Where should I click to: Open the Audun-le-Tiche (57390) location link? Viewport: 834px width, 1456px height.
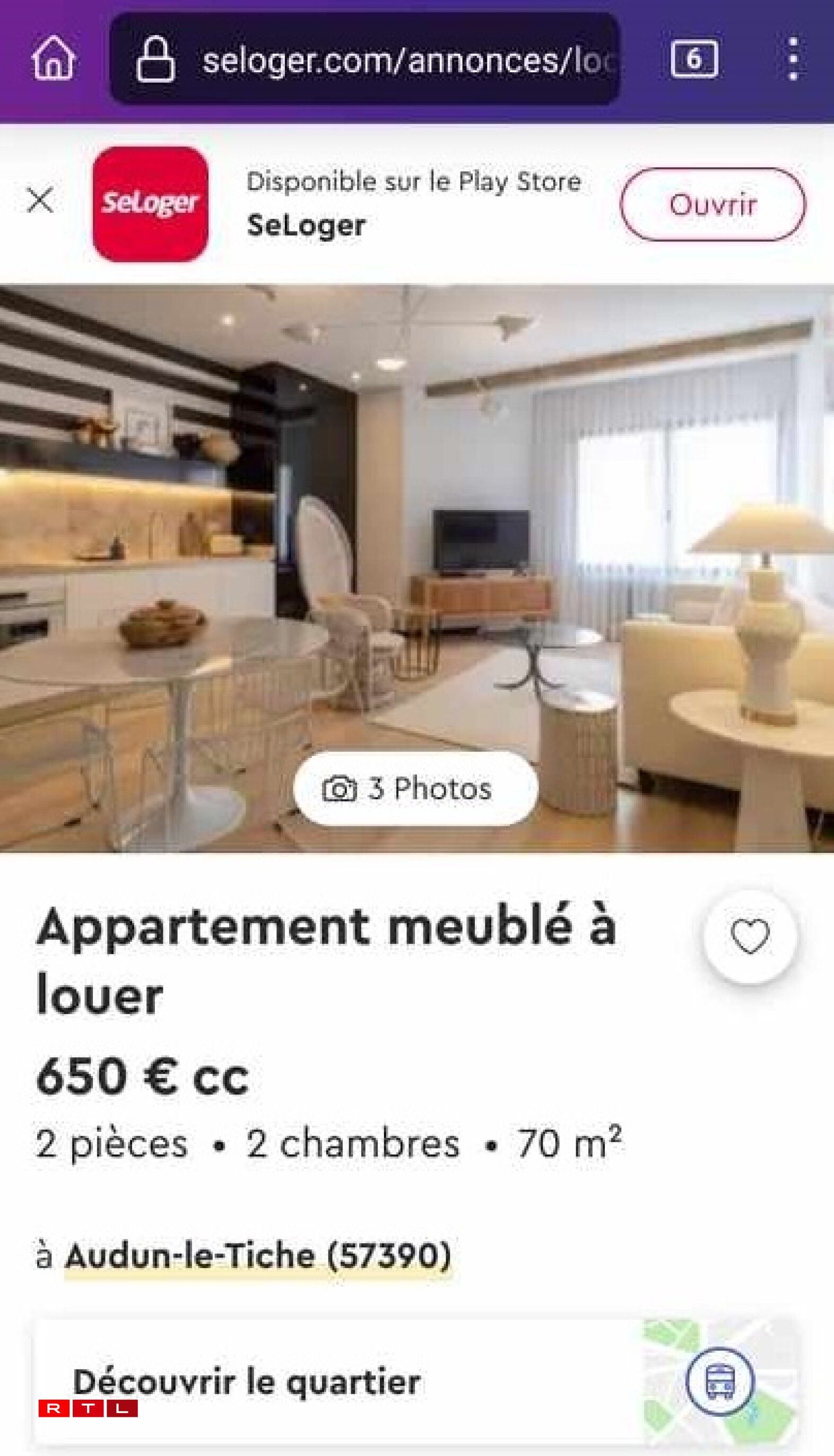click(x=258, y=1255)
